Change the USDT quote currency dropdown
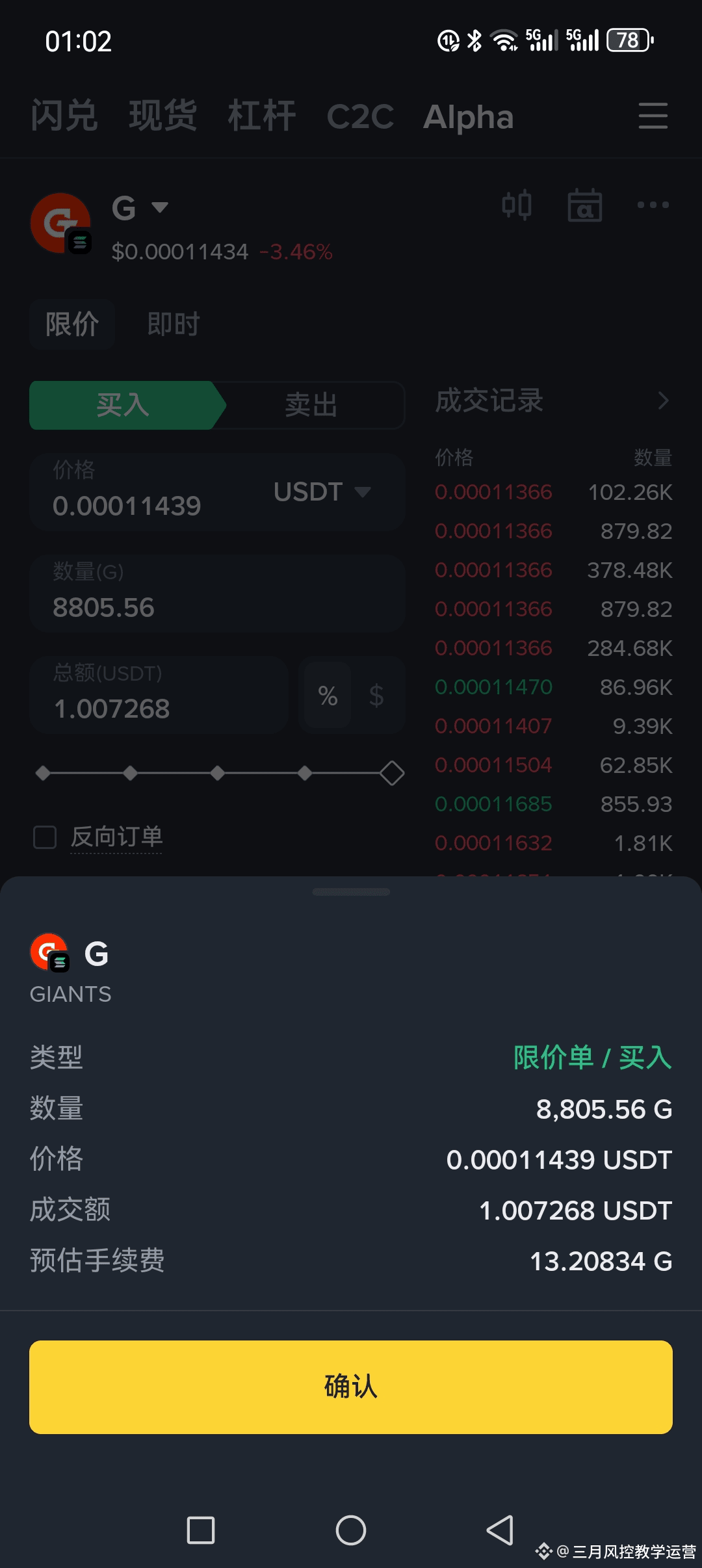 (x=322, y=492)
